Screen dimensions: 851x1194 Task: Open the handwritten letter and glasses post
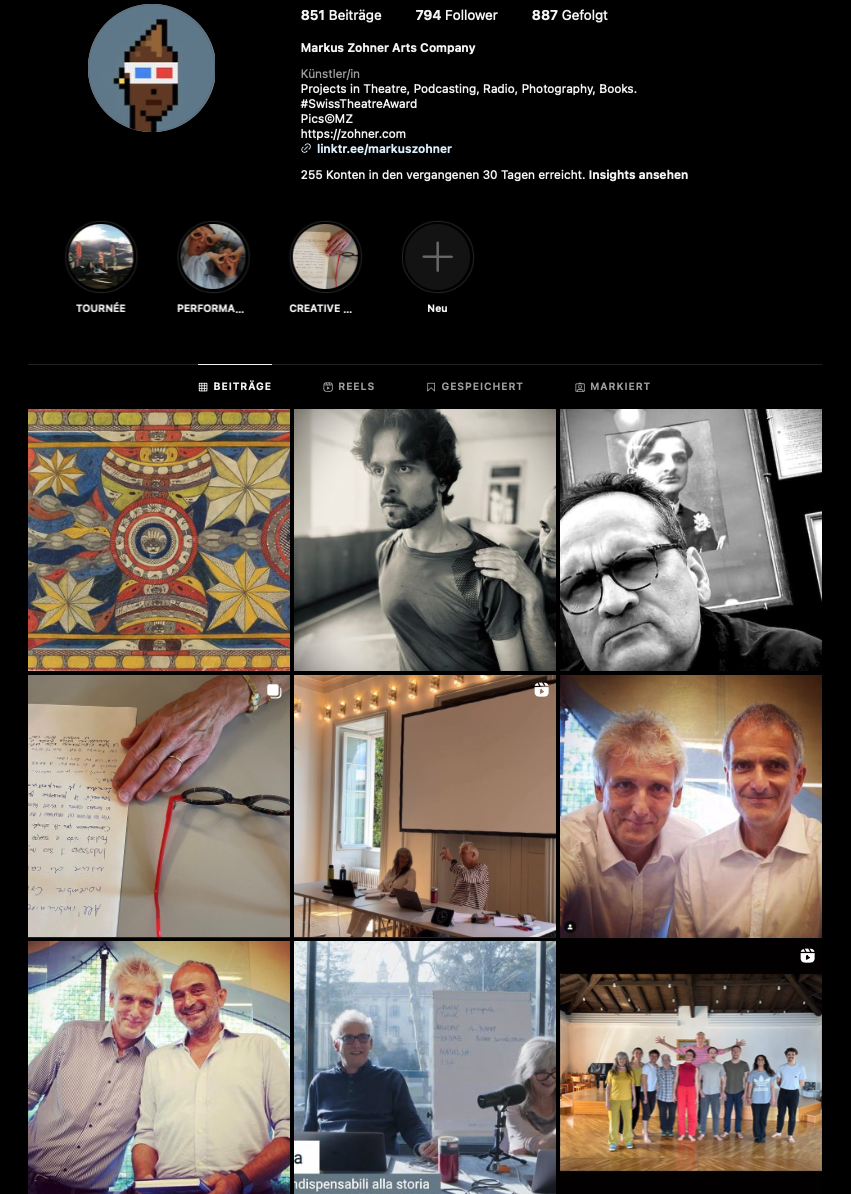pos(159,806)
